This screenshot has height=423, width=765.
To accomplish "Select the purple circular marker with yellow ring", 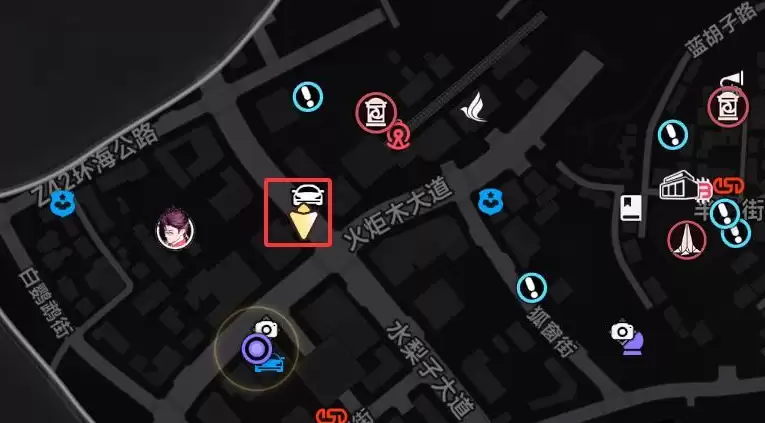I will tap(255, 348).
